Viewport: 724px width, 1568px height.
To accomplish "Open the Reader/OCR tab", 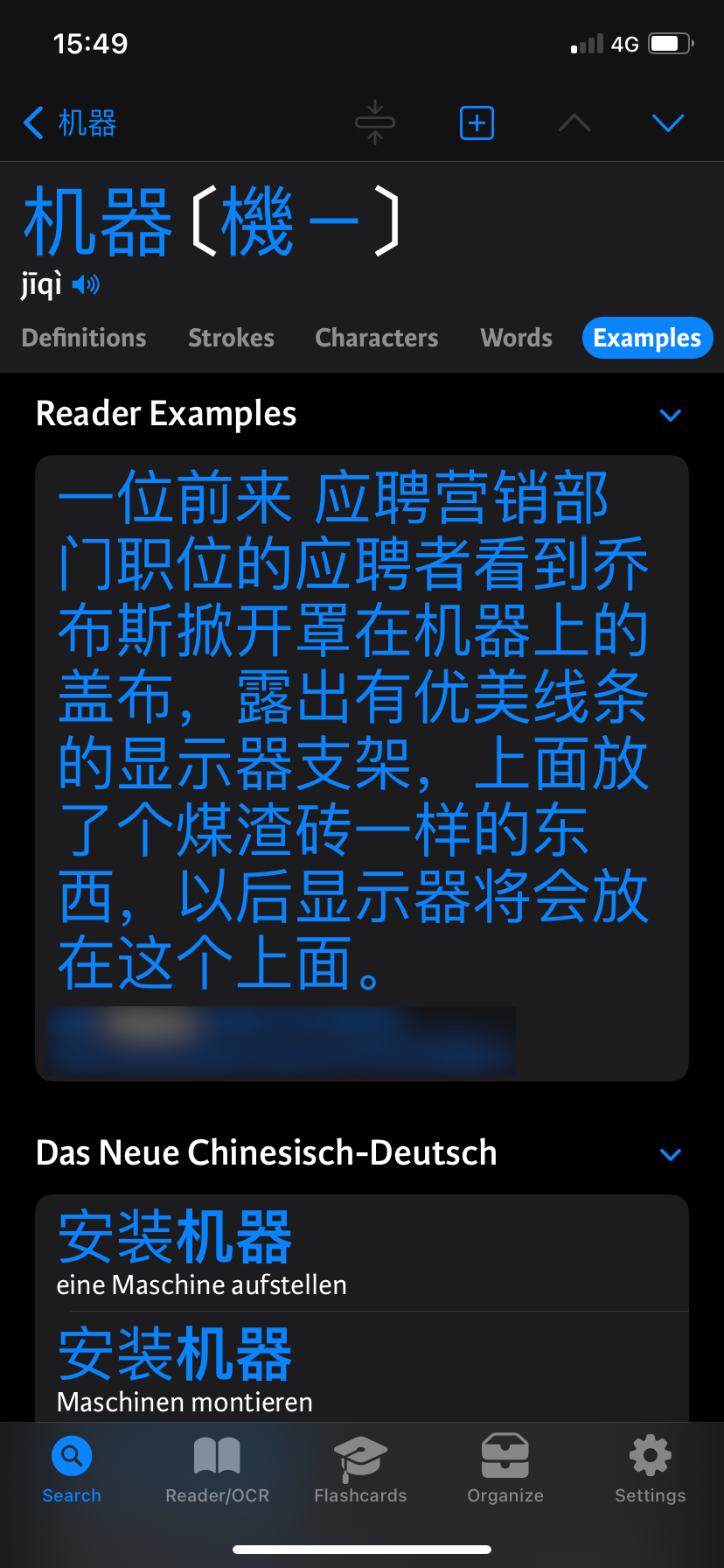I will (x=217, y=1470).
